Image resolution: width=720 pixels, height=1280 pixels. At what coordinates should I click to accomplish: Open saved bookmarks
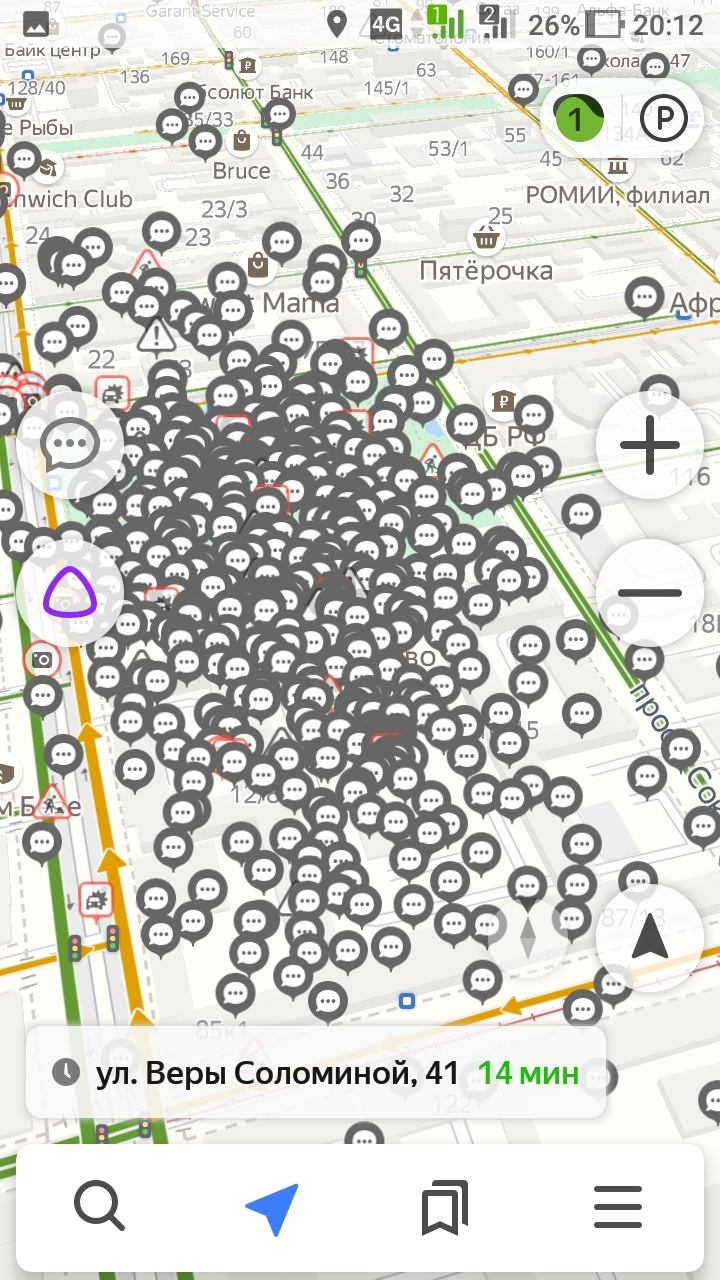pyautogui.click(x=445, y=1207)
